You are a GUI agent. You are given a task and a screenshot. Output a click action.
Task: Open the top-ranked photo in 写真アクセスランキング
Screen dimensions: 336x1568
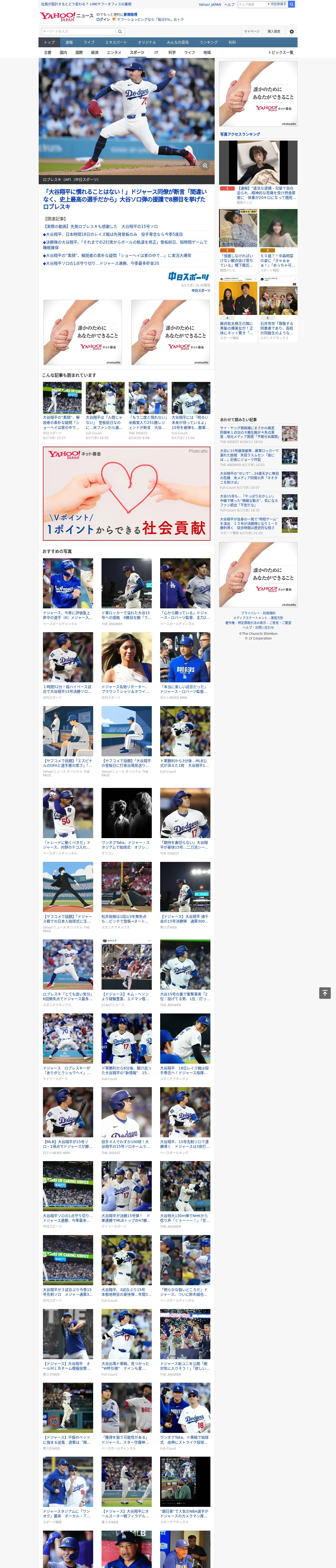[258, 163]
